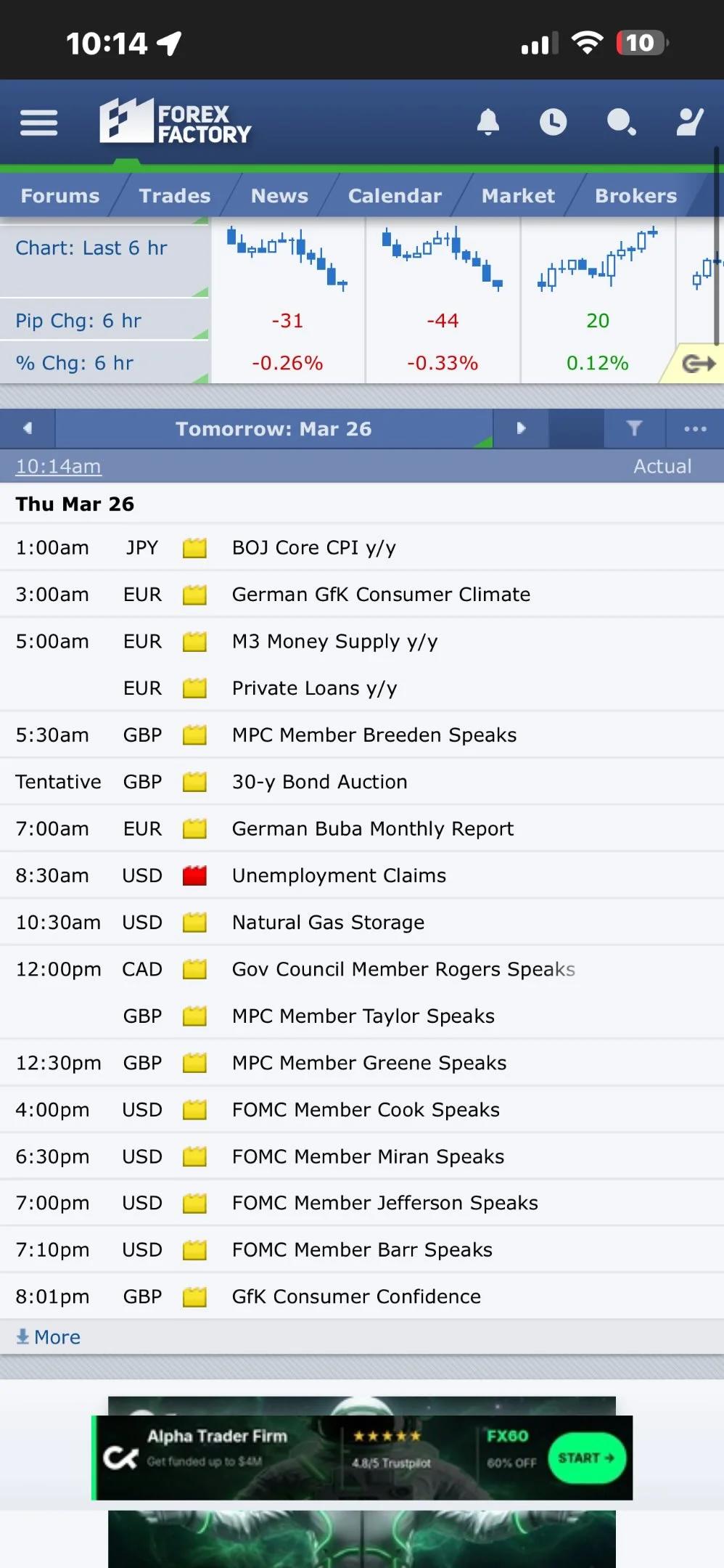Open the Brokers tab
The image size is (724, 1568).
click(x=635, y=195)
